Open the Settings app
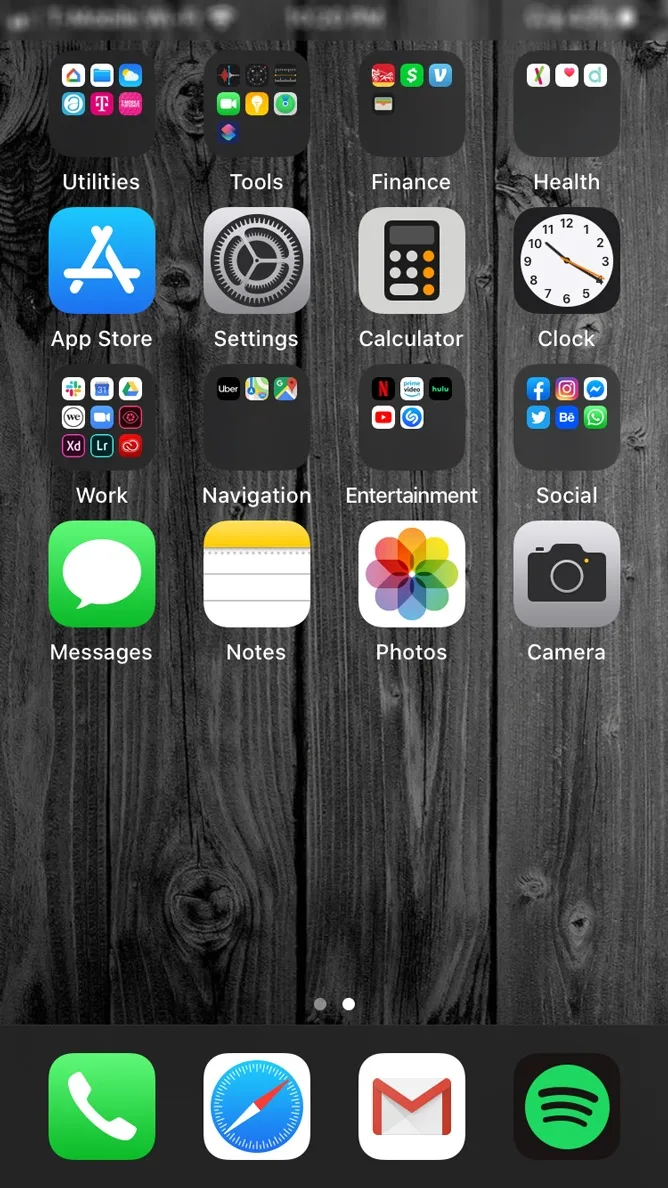This screenshot has height=1188, width=668. pyautogui.click(x=257, y=261)
